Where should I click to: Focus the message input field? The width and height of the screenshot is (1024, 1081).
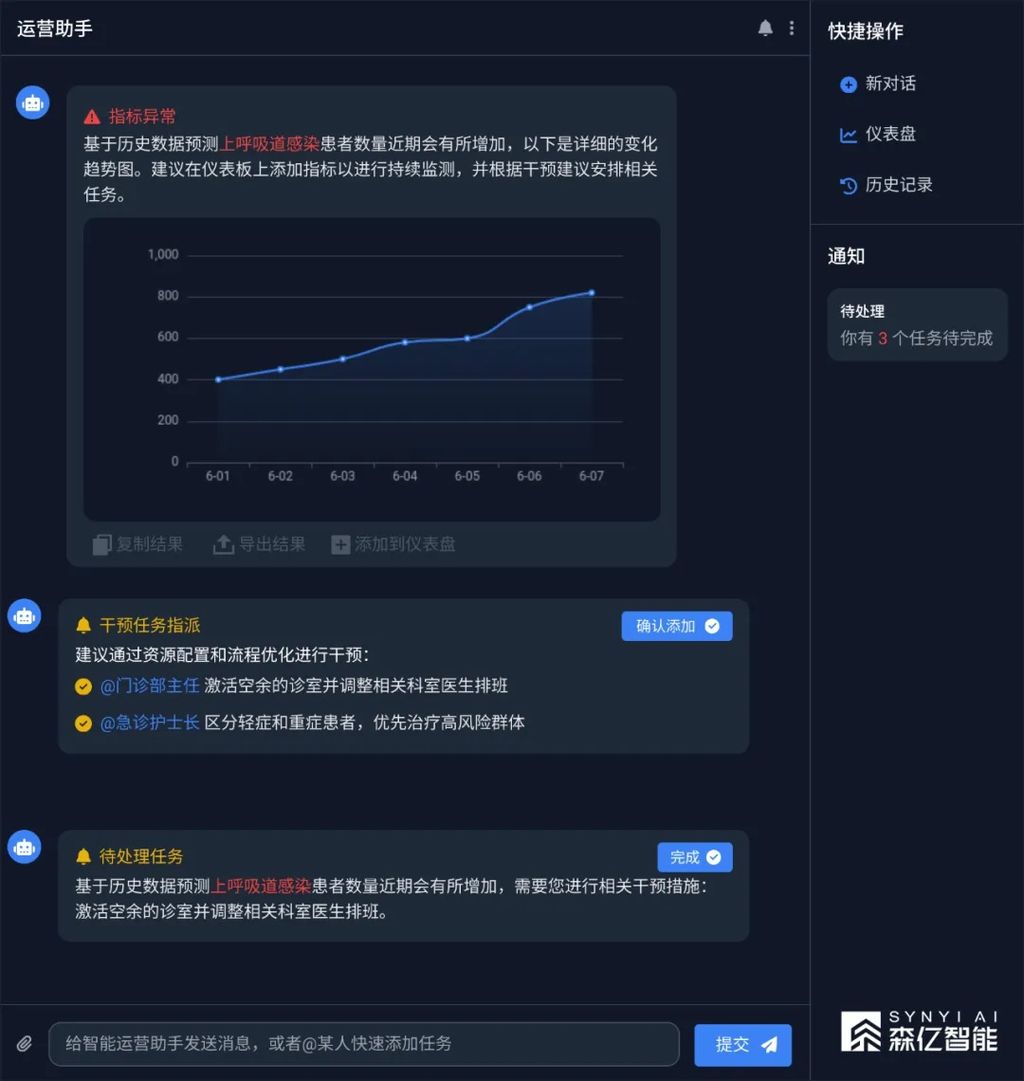(364, 1044)
